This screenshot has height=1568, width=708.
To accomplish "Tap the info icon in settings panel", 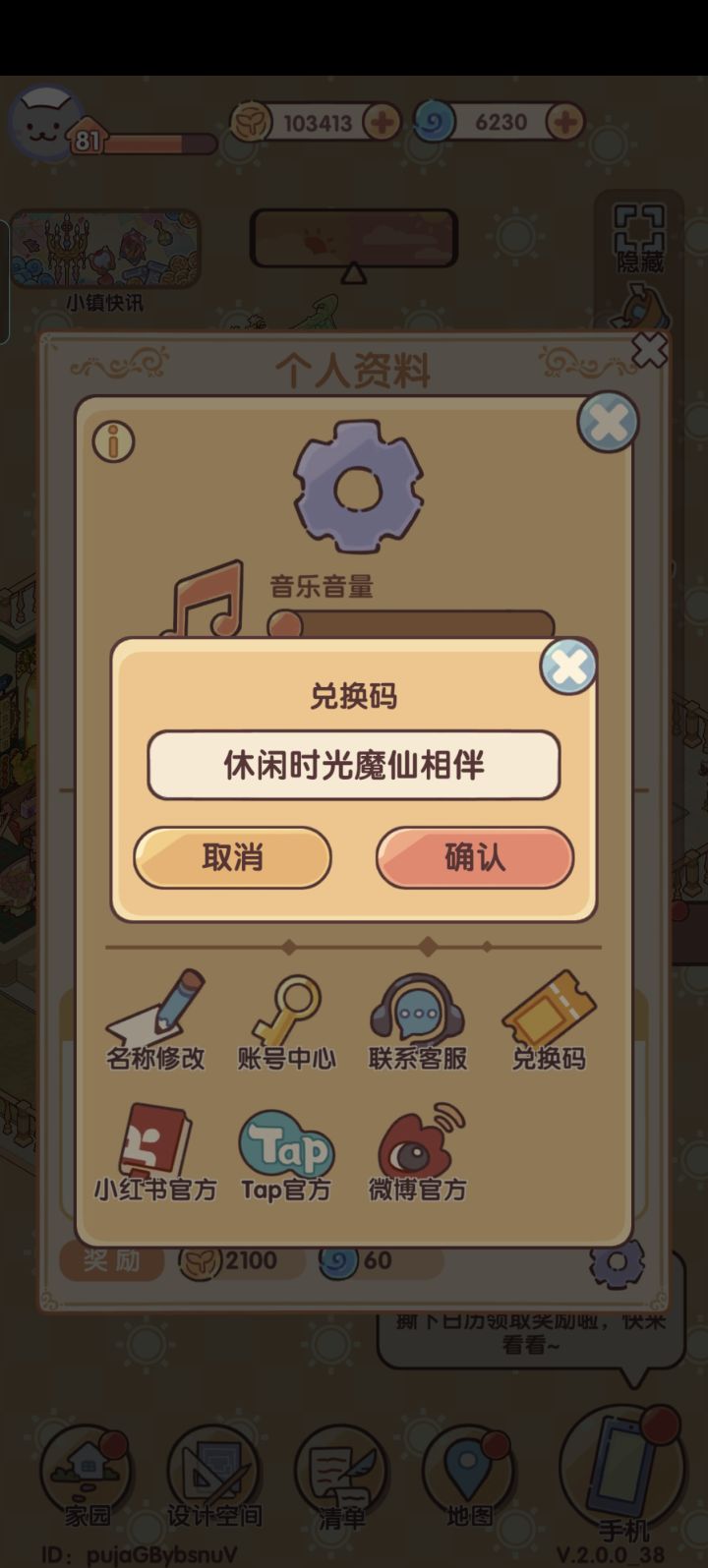I will point(113,442).
